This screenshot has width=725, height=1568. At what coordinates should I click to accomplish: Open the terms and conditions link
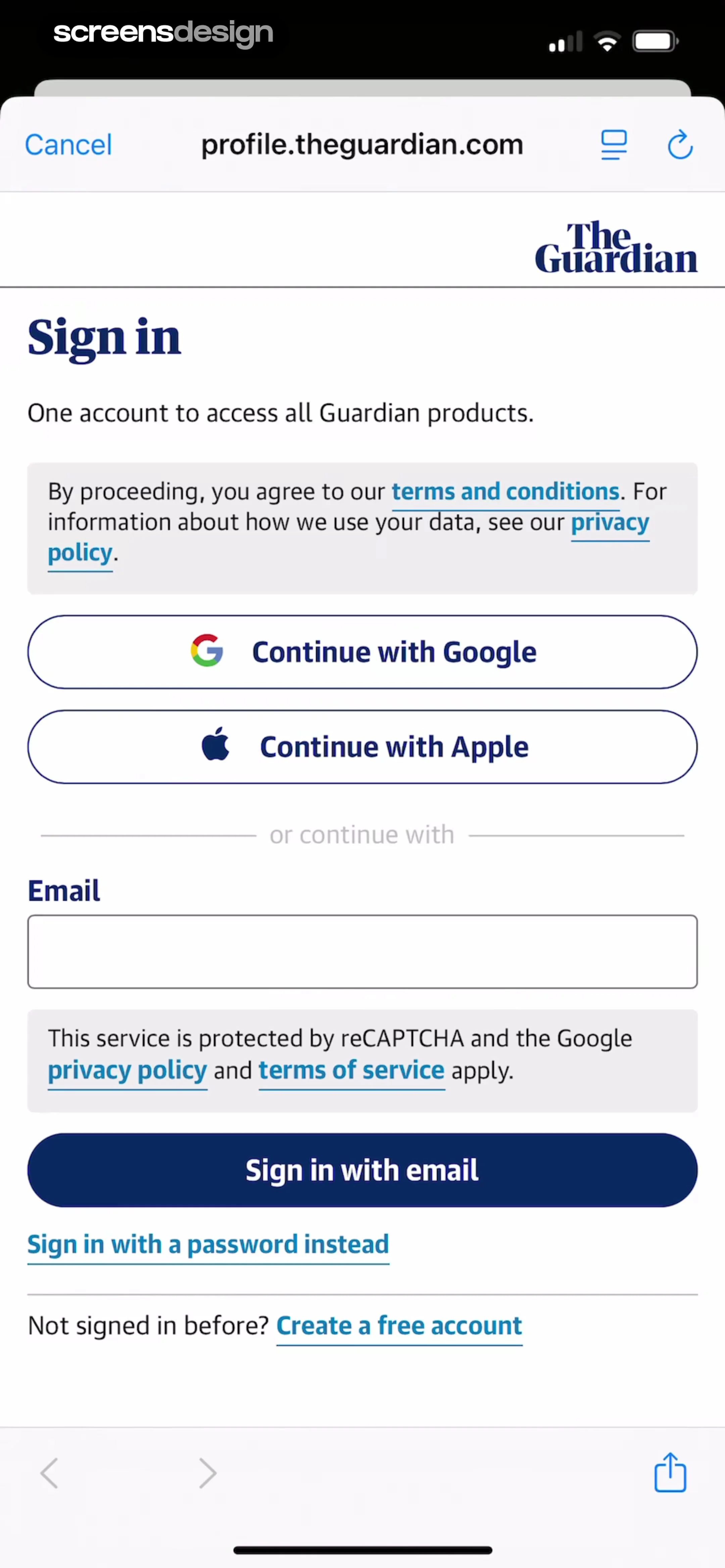[505, 492]
